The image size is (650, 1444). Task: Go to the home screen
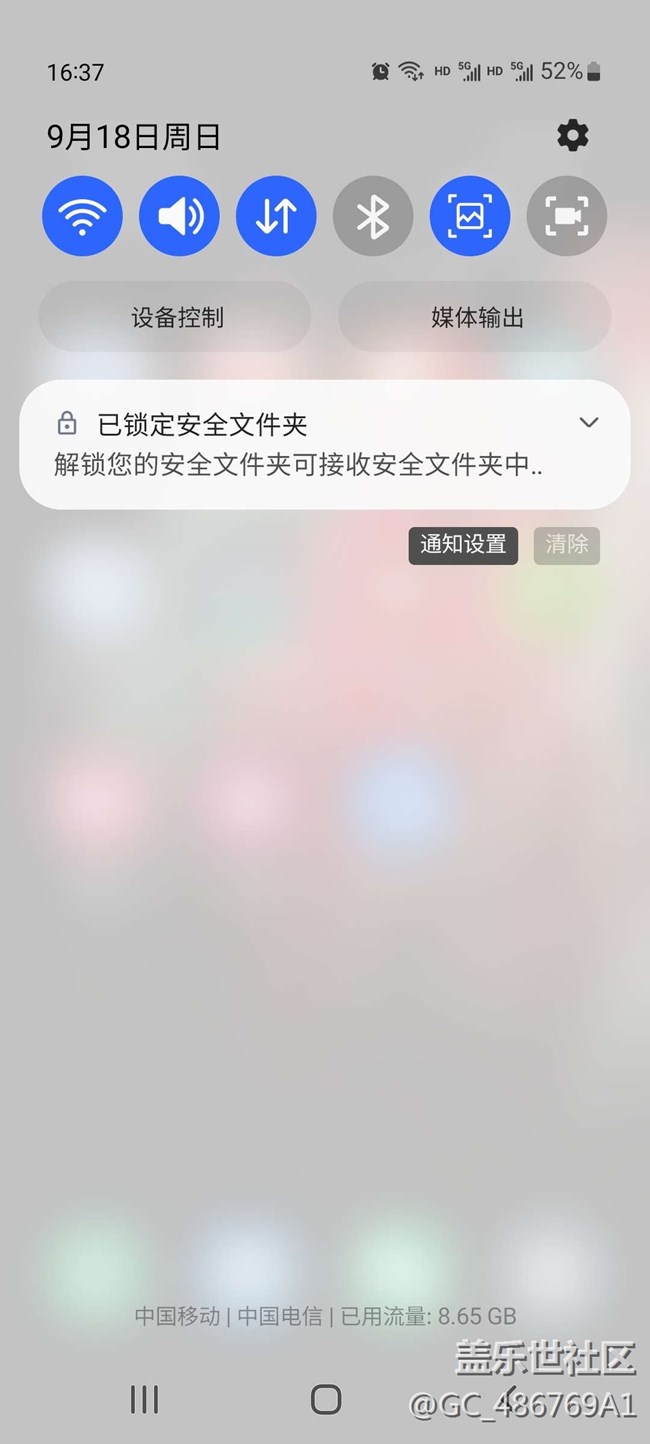(325, 1399)
